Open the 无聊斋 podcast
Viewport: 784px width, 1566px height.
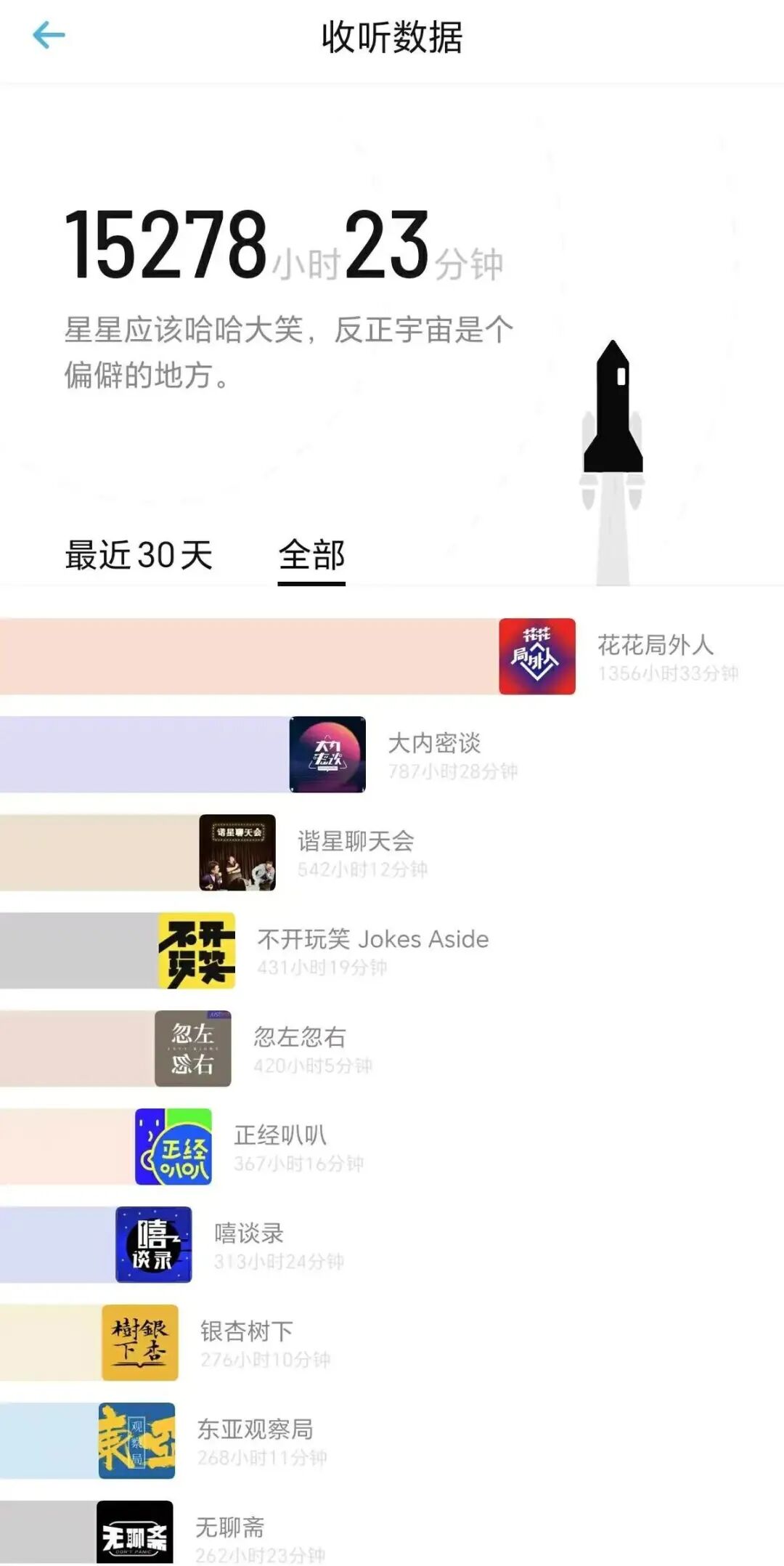135,1534
